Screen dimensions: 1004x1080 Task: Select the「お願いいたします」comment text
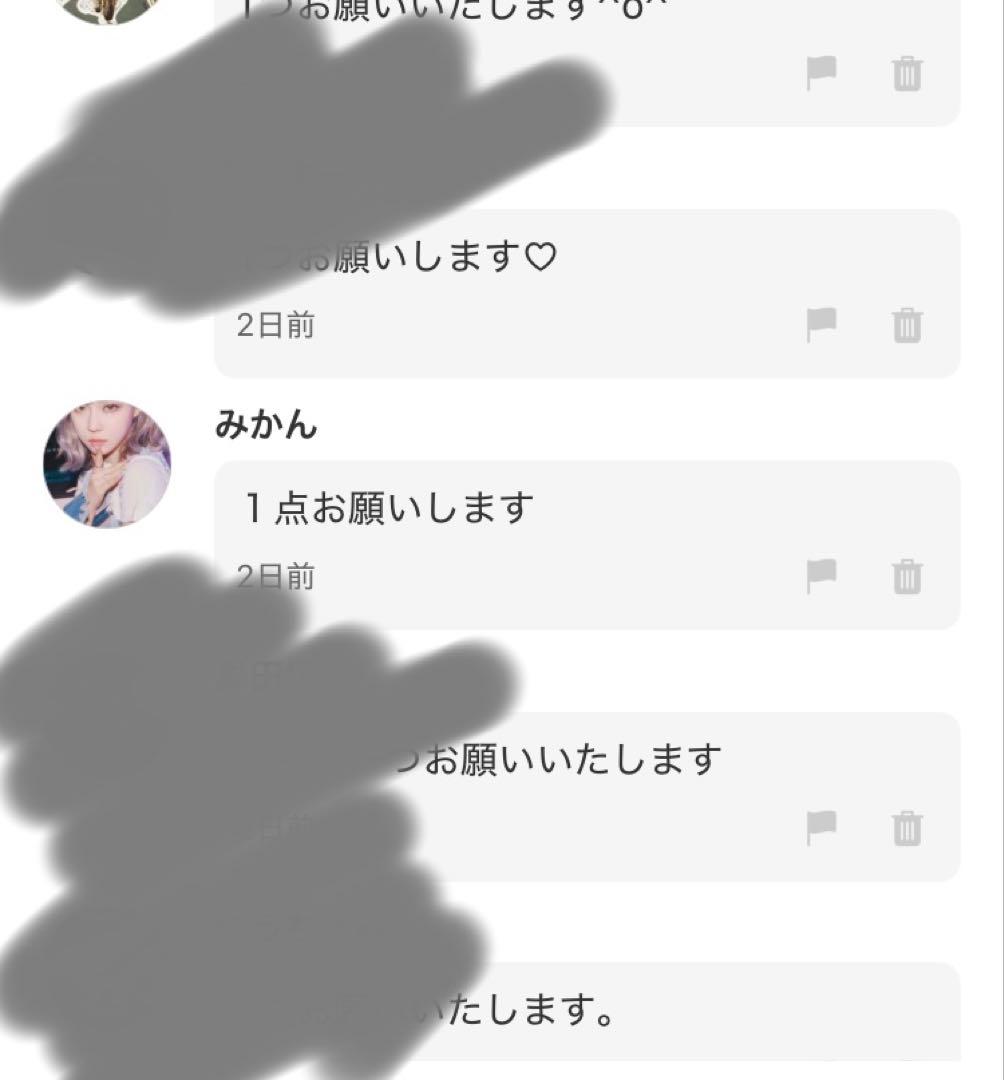tap(560, 761)
